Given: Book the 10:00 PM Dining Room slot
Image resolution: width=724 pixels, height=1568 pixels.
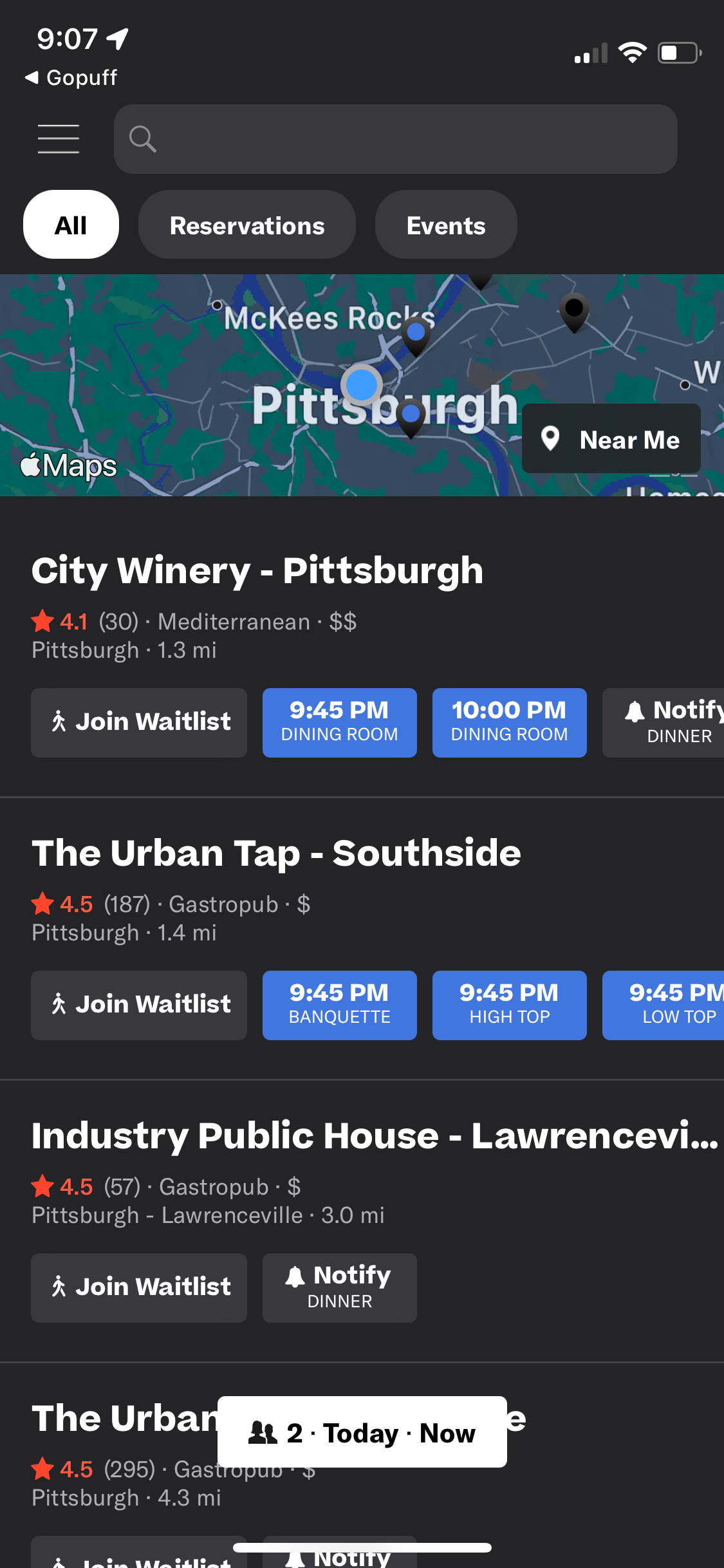Looking at the screenshot, I should point(509,722).
